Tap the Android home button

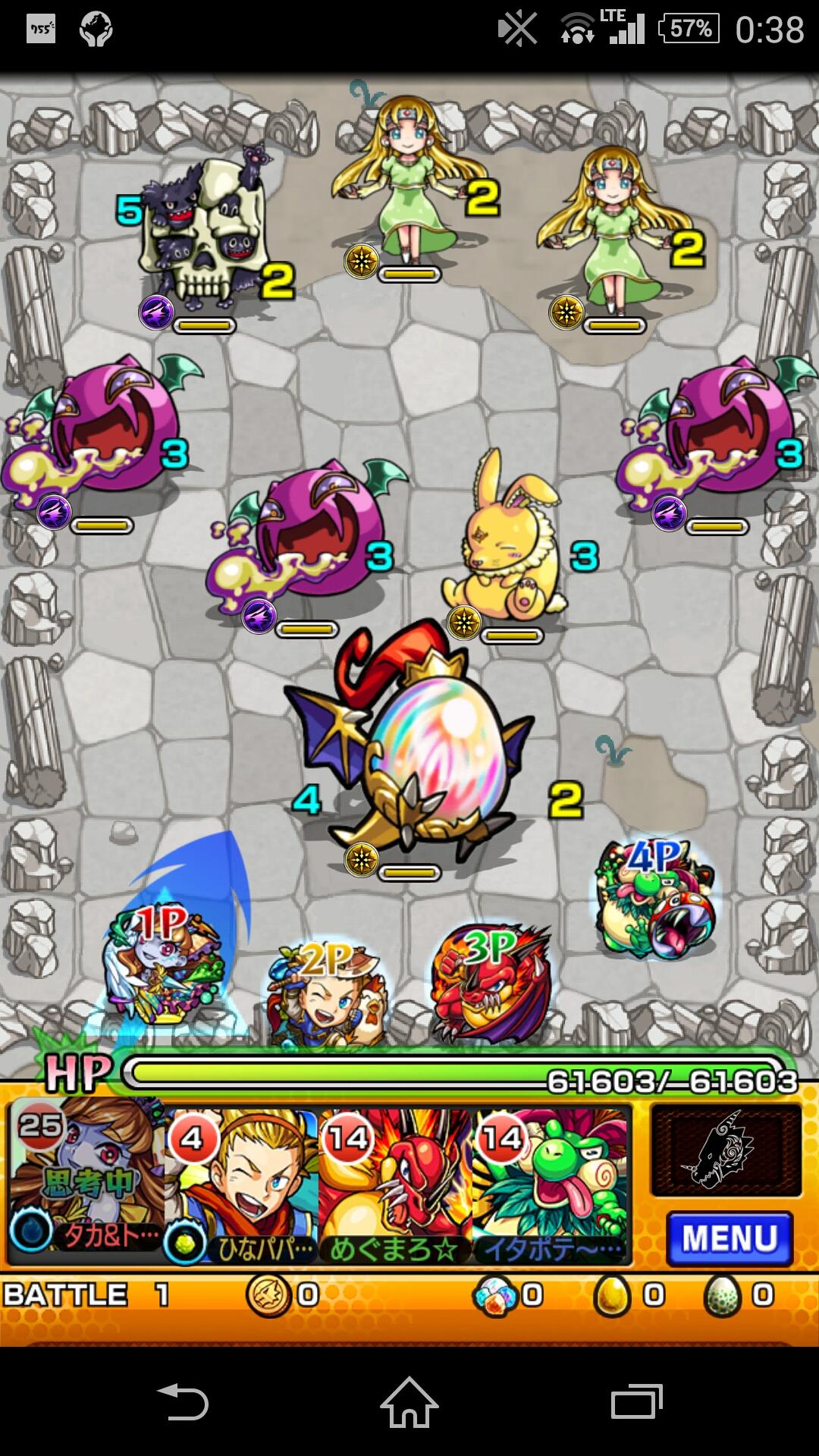pyautogui.click(x=409, y=1401)
